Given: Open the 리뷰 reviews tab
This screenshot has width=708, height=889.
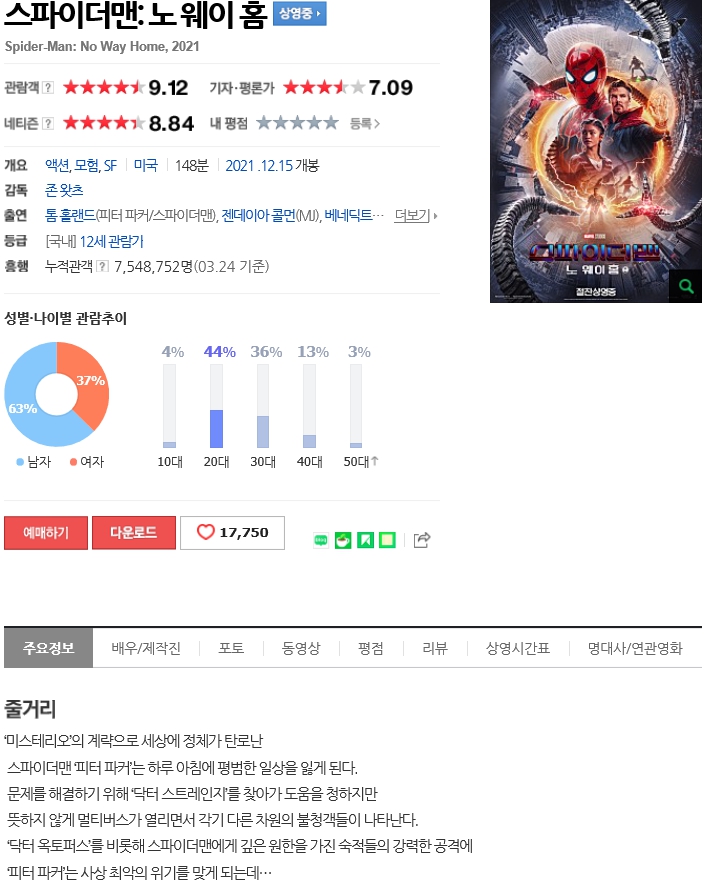Looking at the screenshot, I should coord(435,648).
